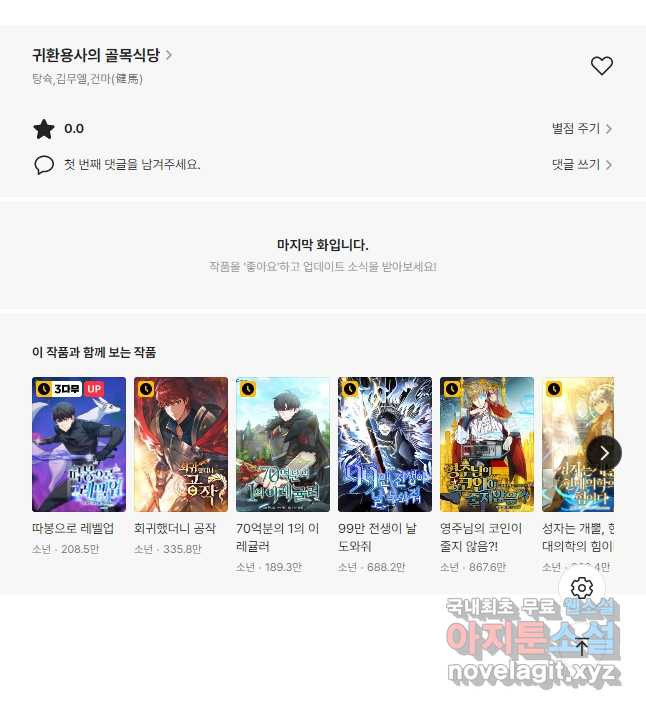Jump back to the top of page
The height and width of the screenshot is (710, 646).
[582, 646]
